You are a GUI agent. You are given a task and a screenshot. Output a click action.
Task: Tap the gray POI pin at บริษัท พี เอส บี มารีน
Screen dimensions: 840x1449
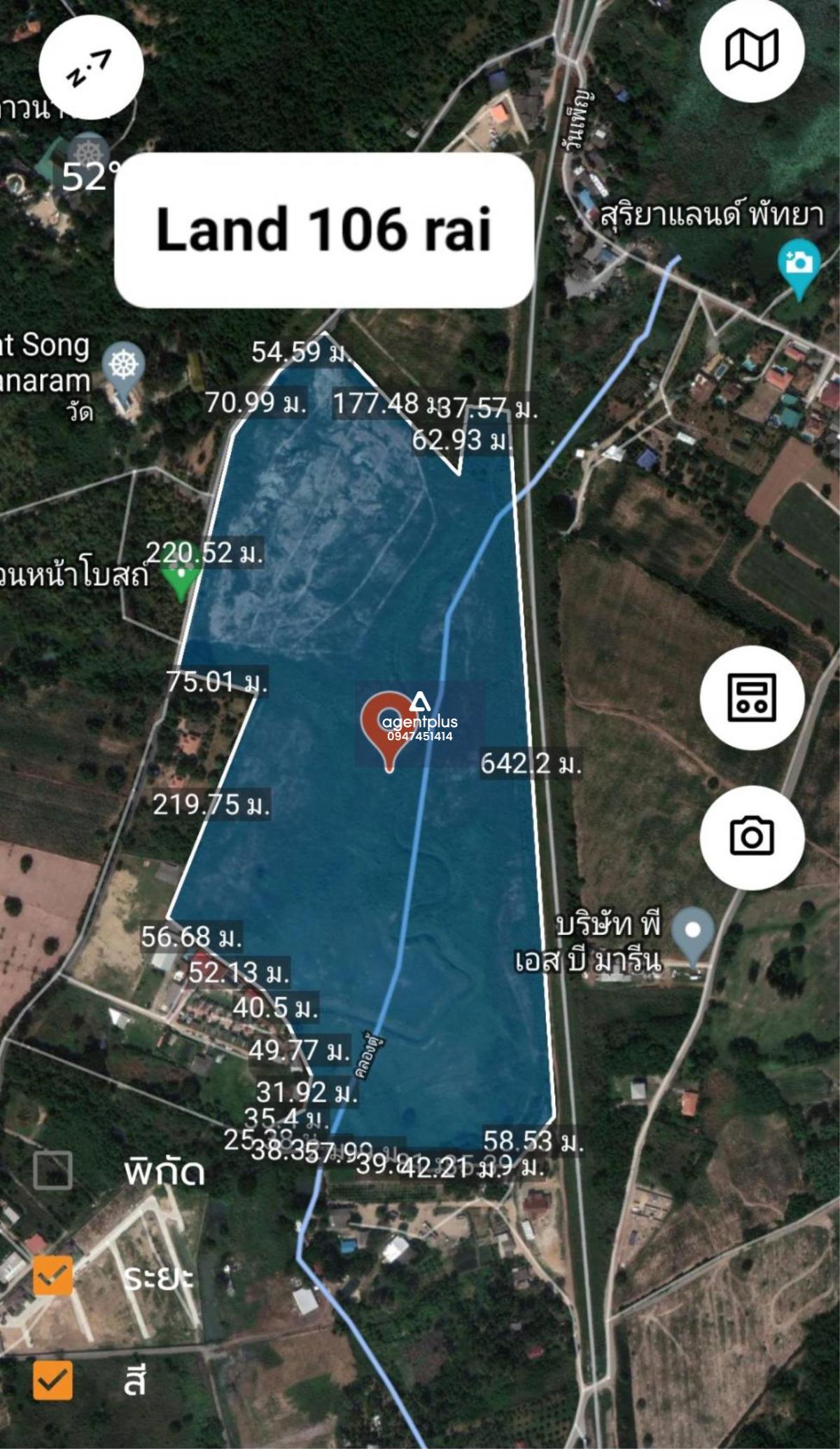tap(694, 930)
